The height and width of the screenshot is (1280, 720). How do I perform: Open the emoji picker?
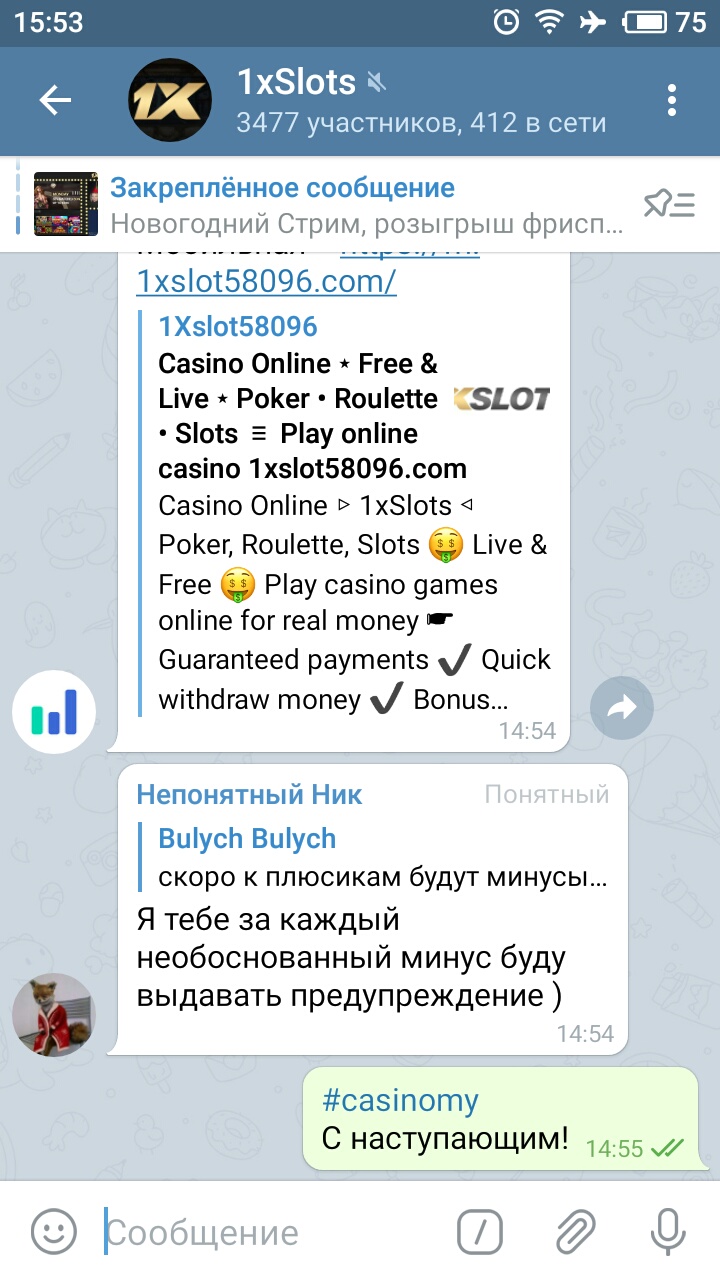pyautogui.click(x=53, y=1232)
